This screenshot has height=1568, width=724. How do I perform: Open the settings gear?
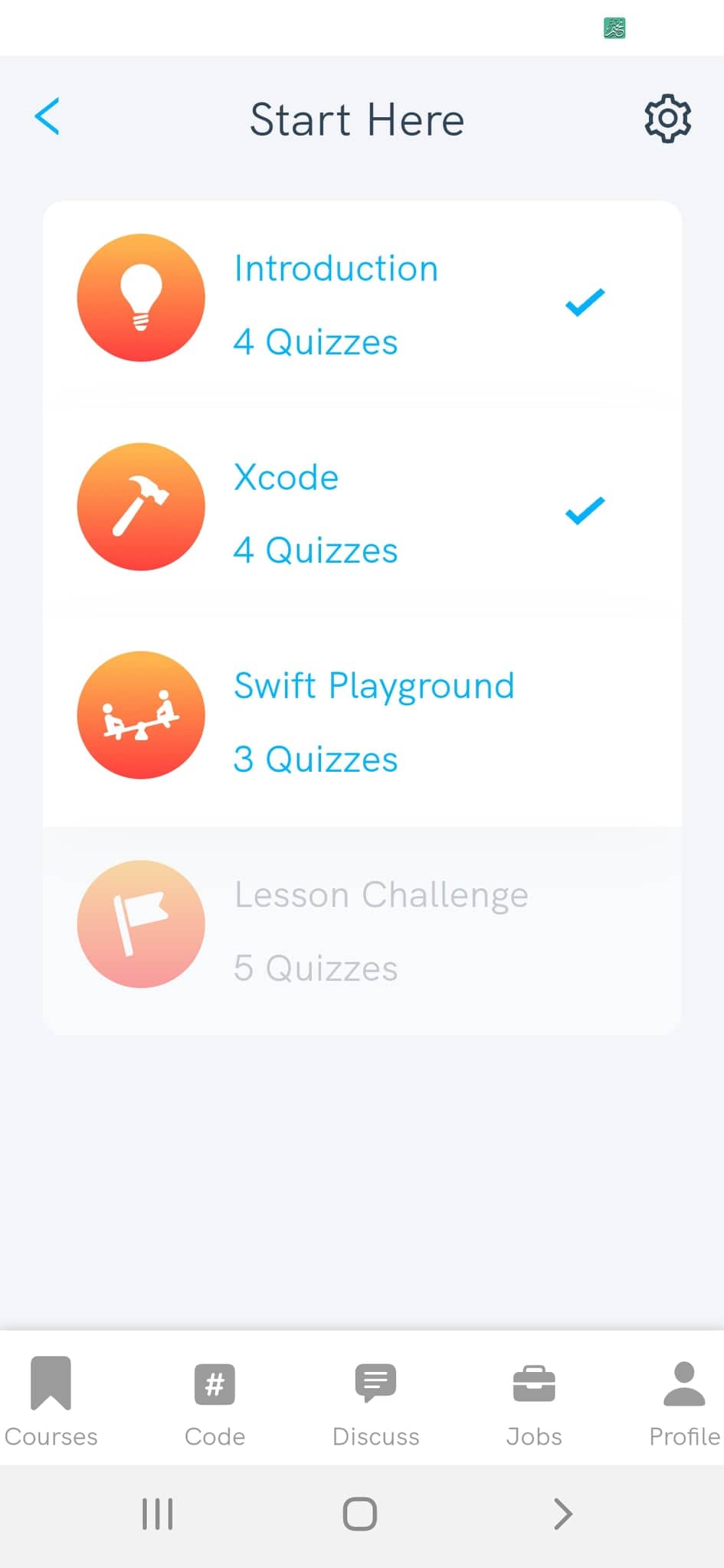coord(667,119)
